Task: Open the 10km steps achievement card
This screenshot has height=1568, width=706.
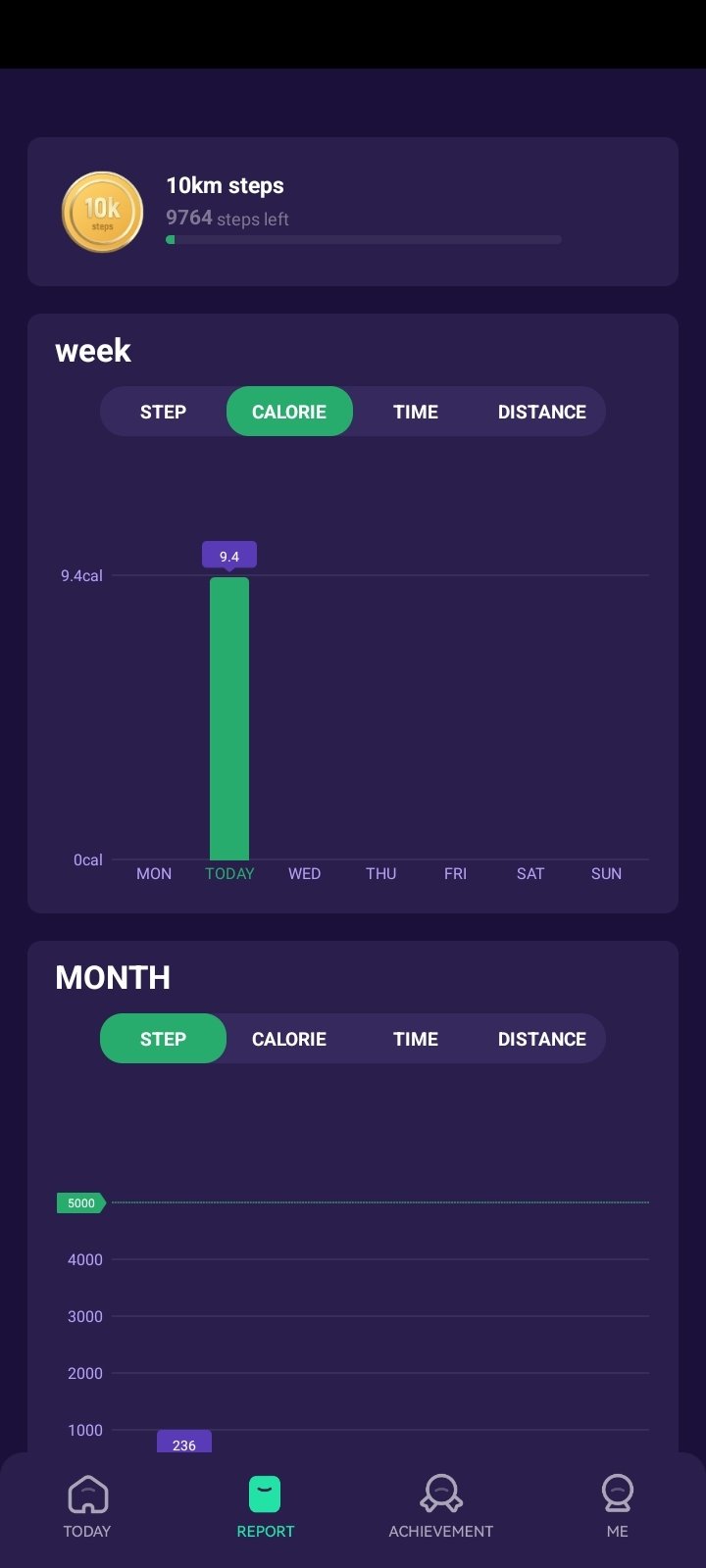Action: pos(353,212)
